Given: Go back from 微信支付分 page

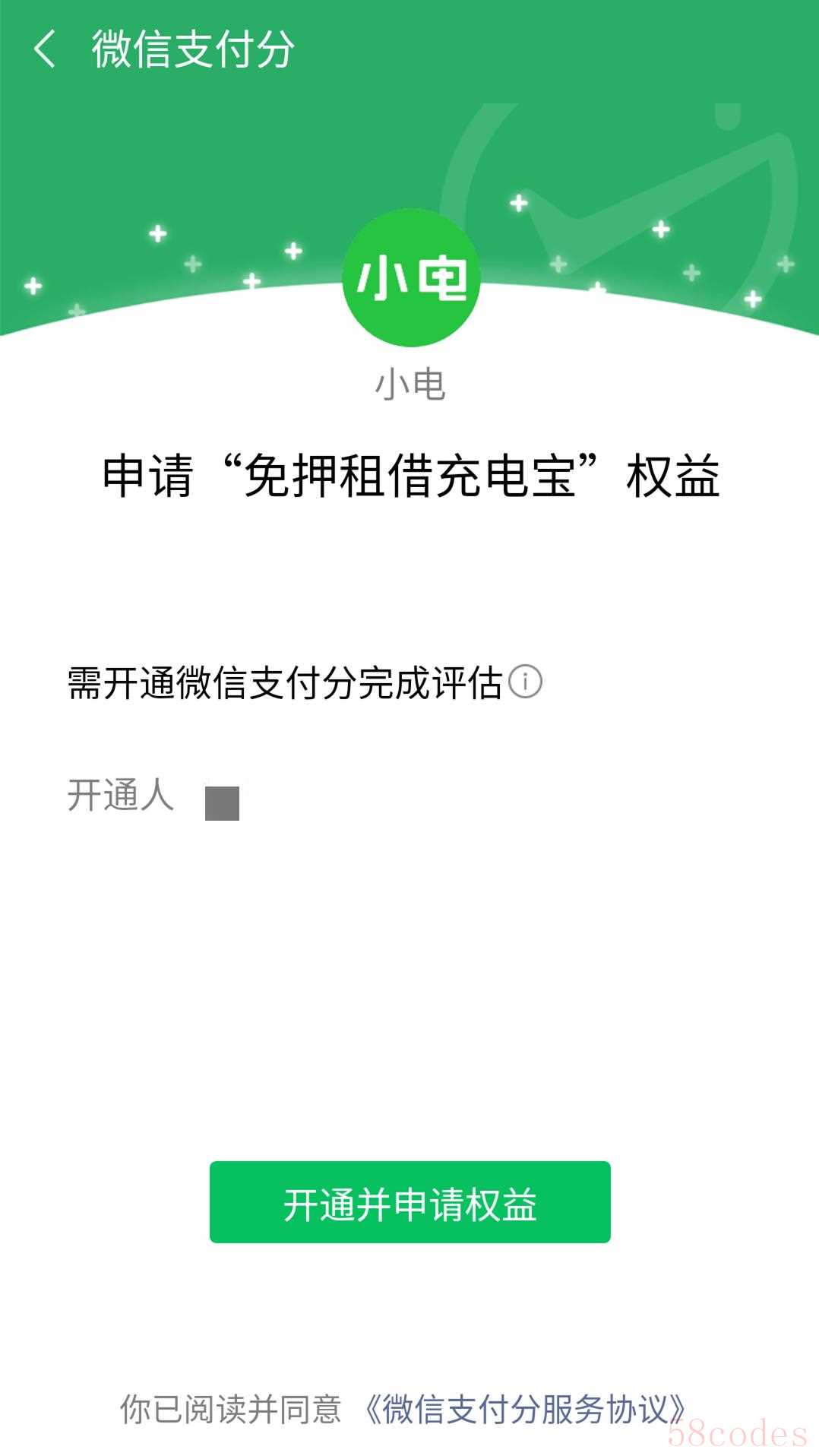Looking at the screenshot, I should click(x=46, y=49).
